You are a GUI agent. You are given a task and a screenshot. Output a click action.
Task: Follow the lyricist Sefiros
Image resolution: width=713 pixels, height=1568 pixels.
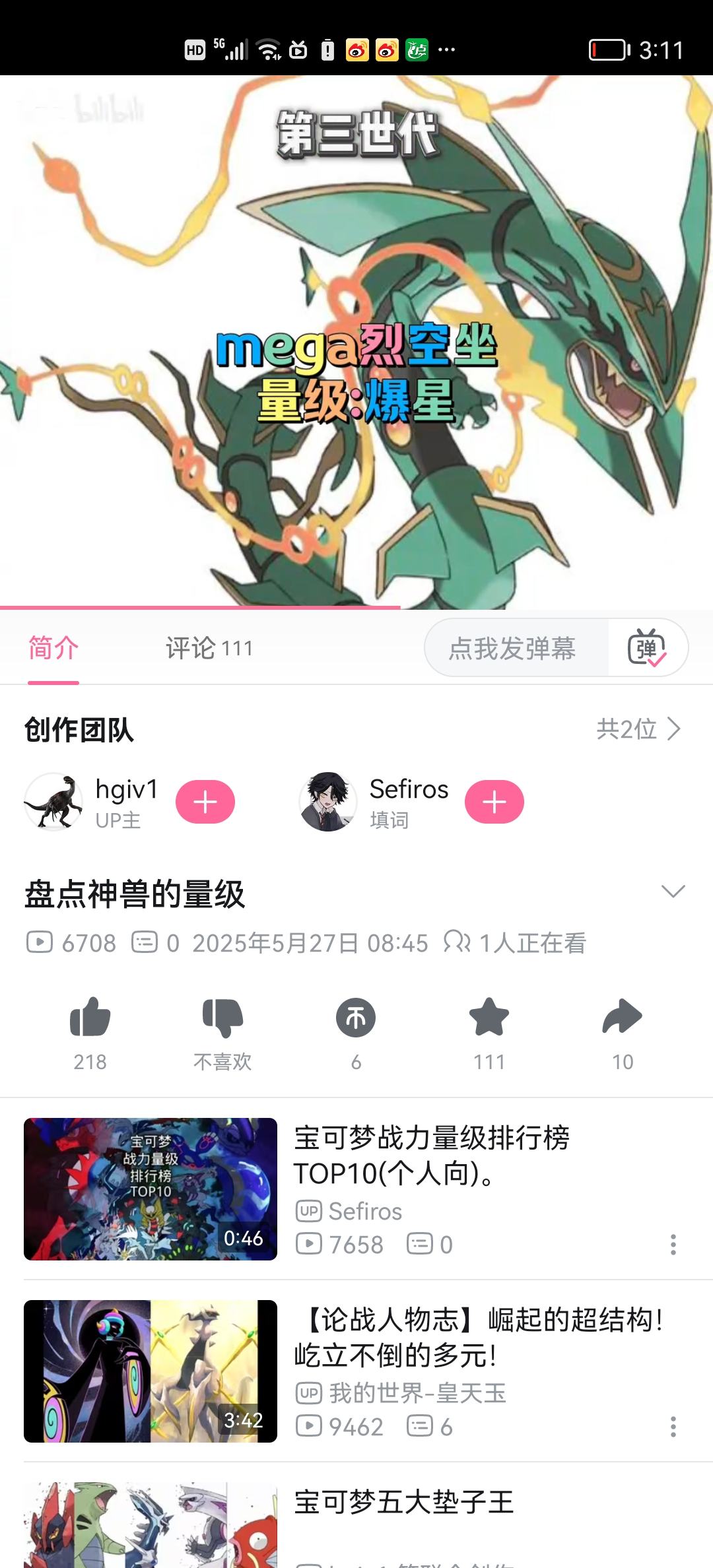click(494, 802)
